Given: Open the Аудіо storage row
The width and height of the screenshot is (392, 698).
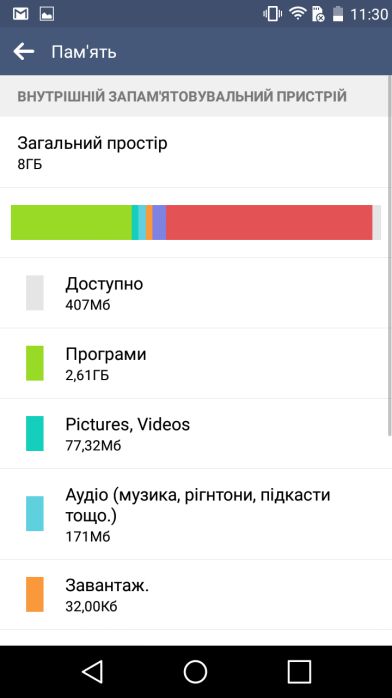Looking at the screenshot, I should [x=196, y=514].
